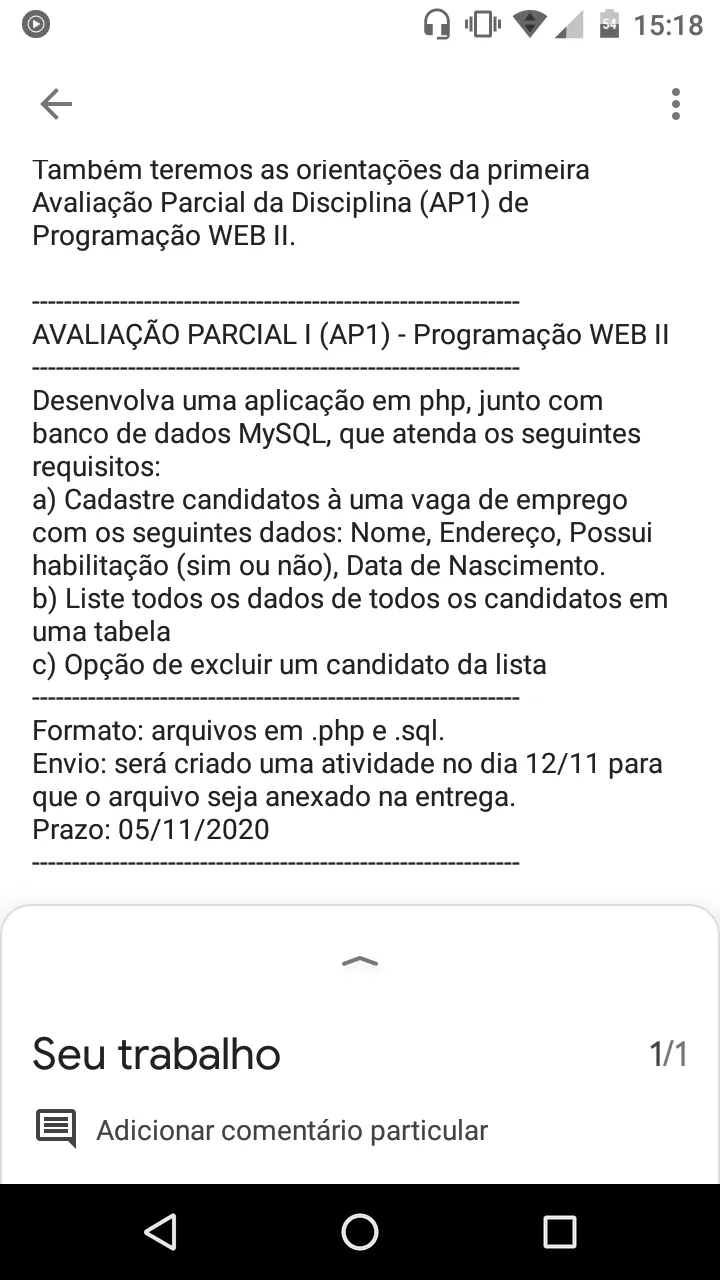Go back using the top arrow
The height and width of the screenshot is (1280, 720).
(56, 104)
